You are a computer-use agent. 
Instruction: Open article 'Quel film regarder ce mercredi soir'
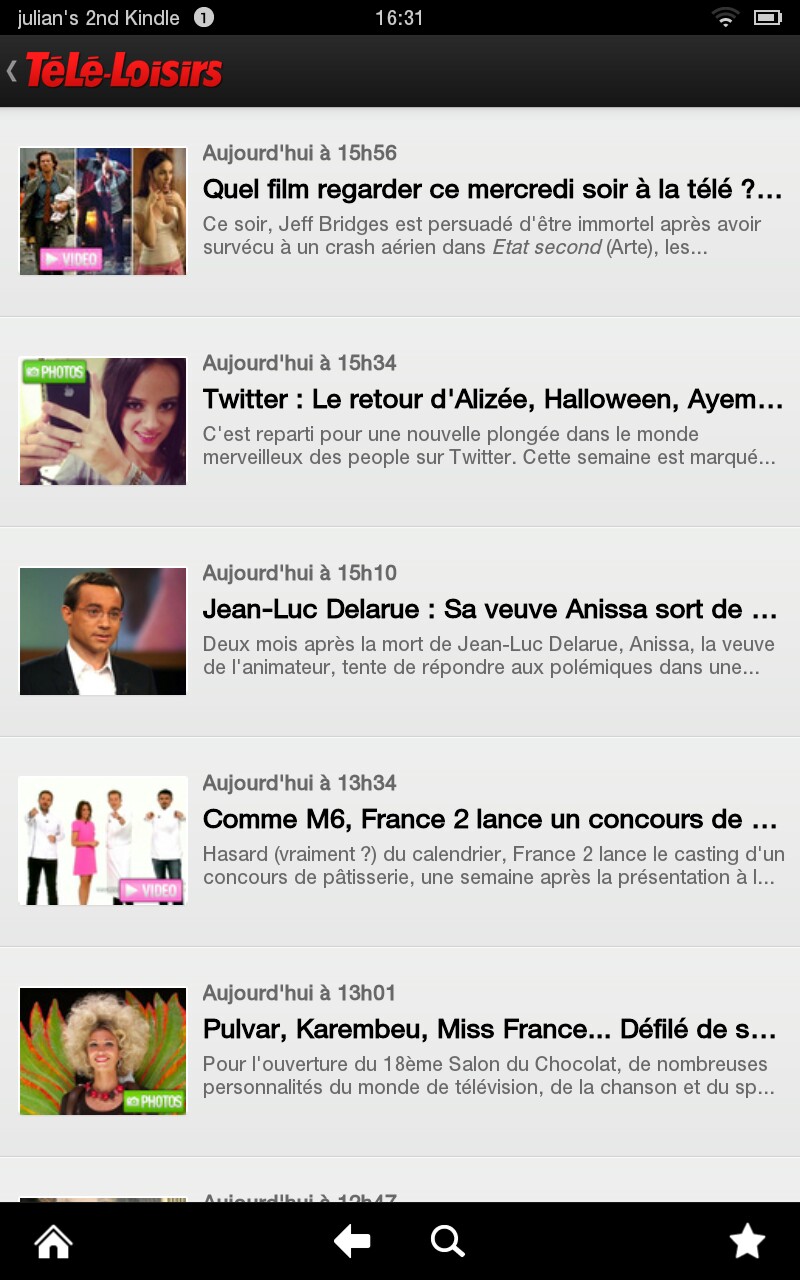(x=492, y=190)
